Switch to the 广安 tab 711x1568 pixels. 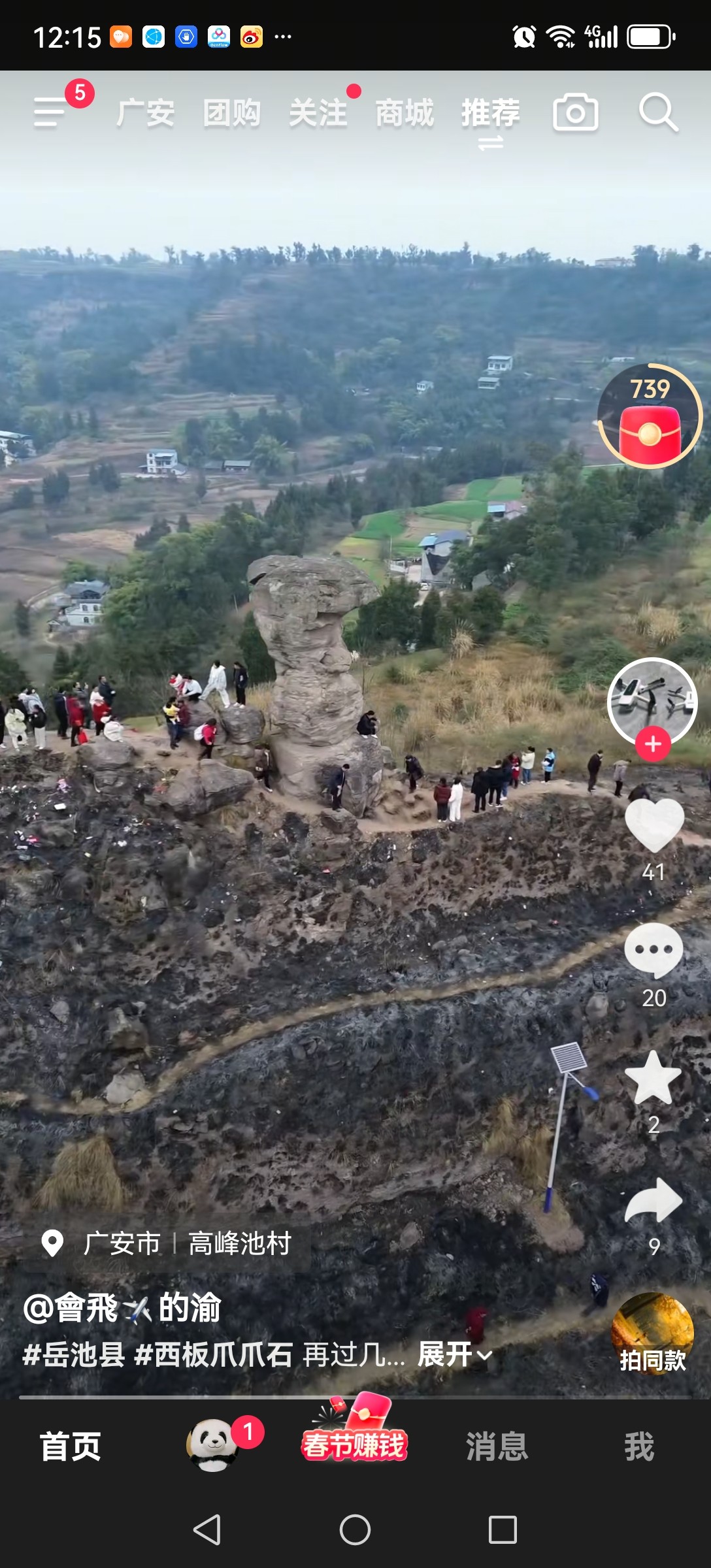point(146,113)
